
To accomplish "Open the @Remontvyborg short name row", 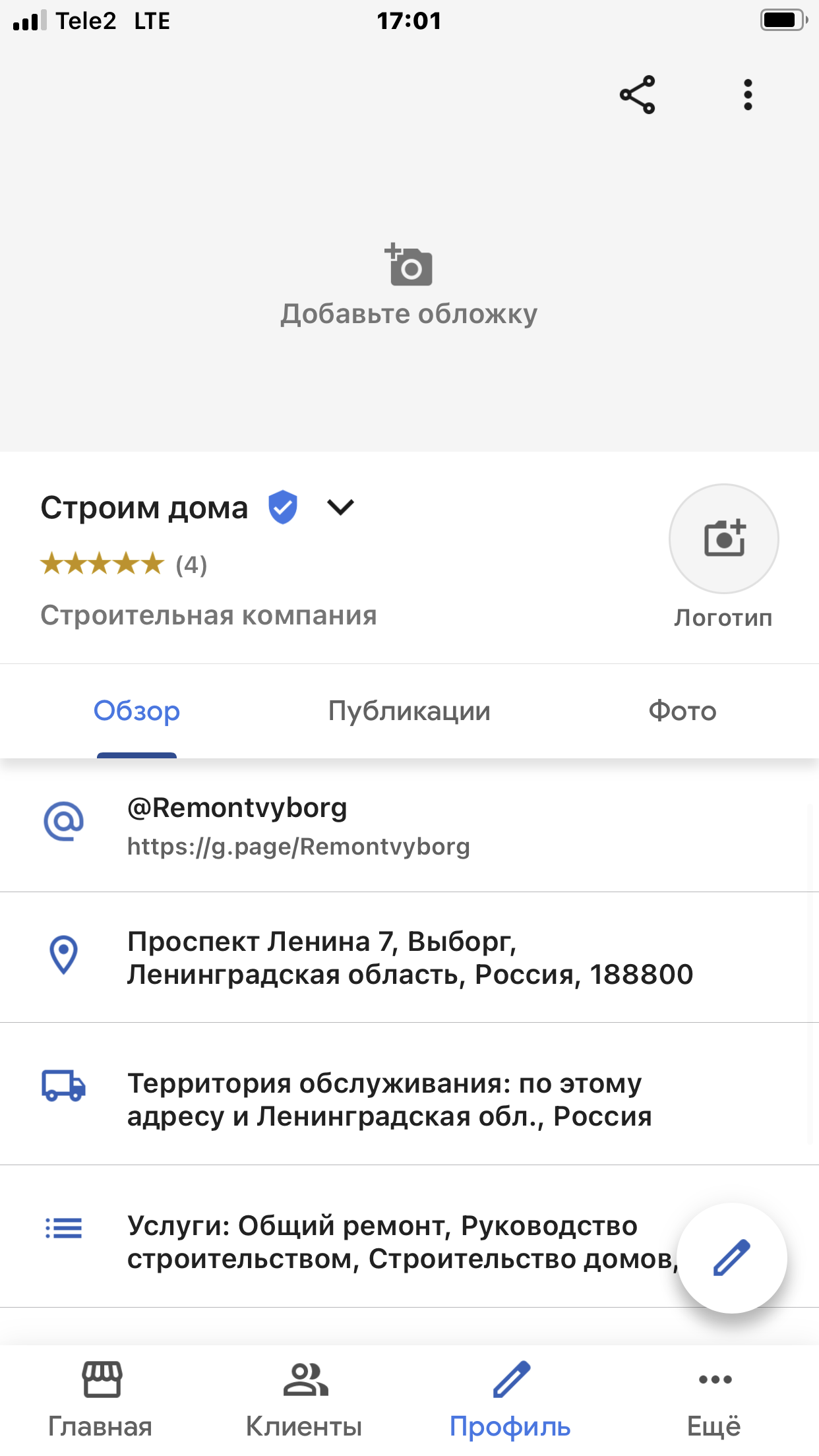I will (409, 826).
